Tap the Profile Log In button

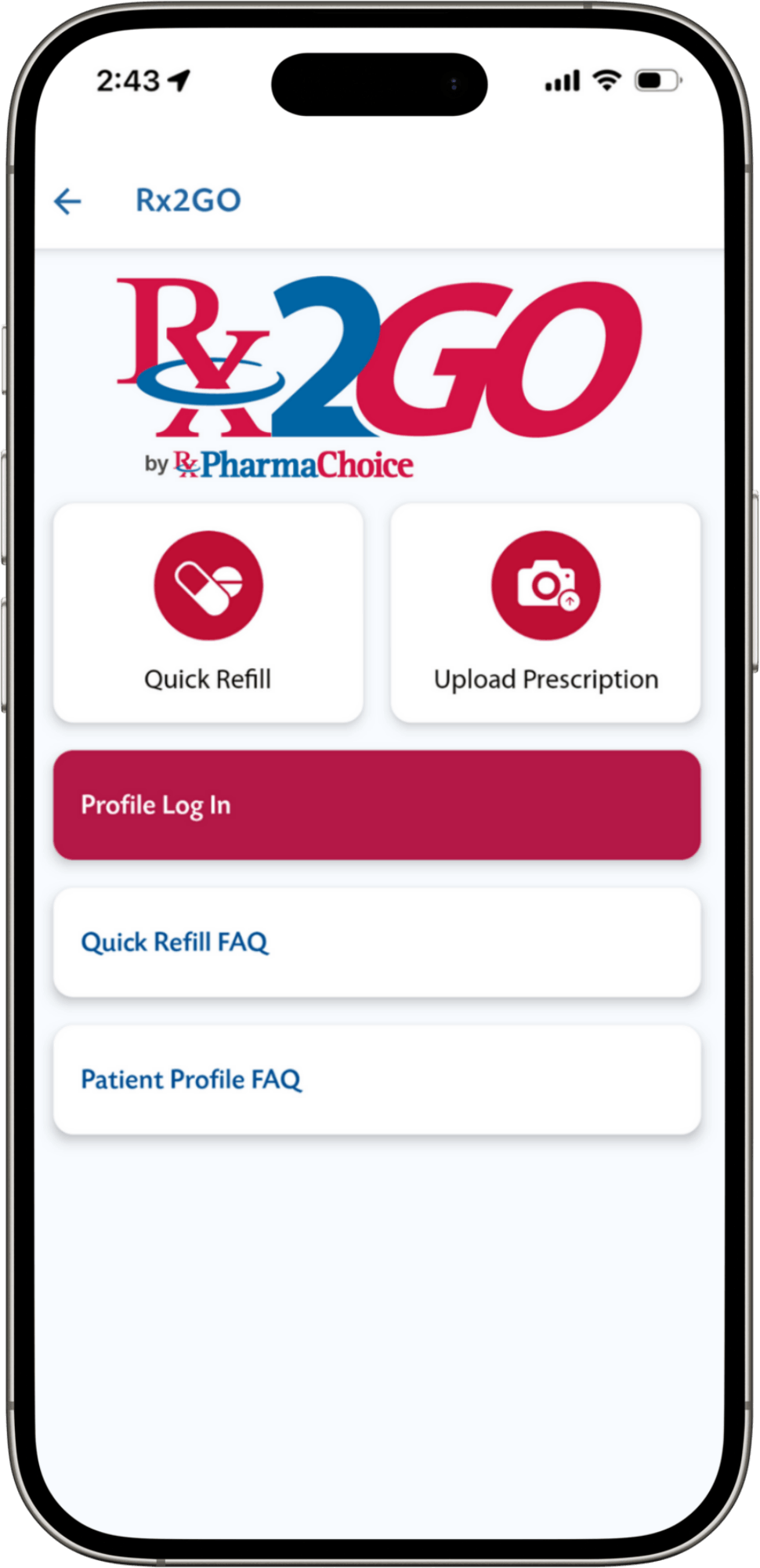pyautogui.click(x=377, y=805)
